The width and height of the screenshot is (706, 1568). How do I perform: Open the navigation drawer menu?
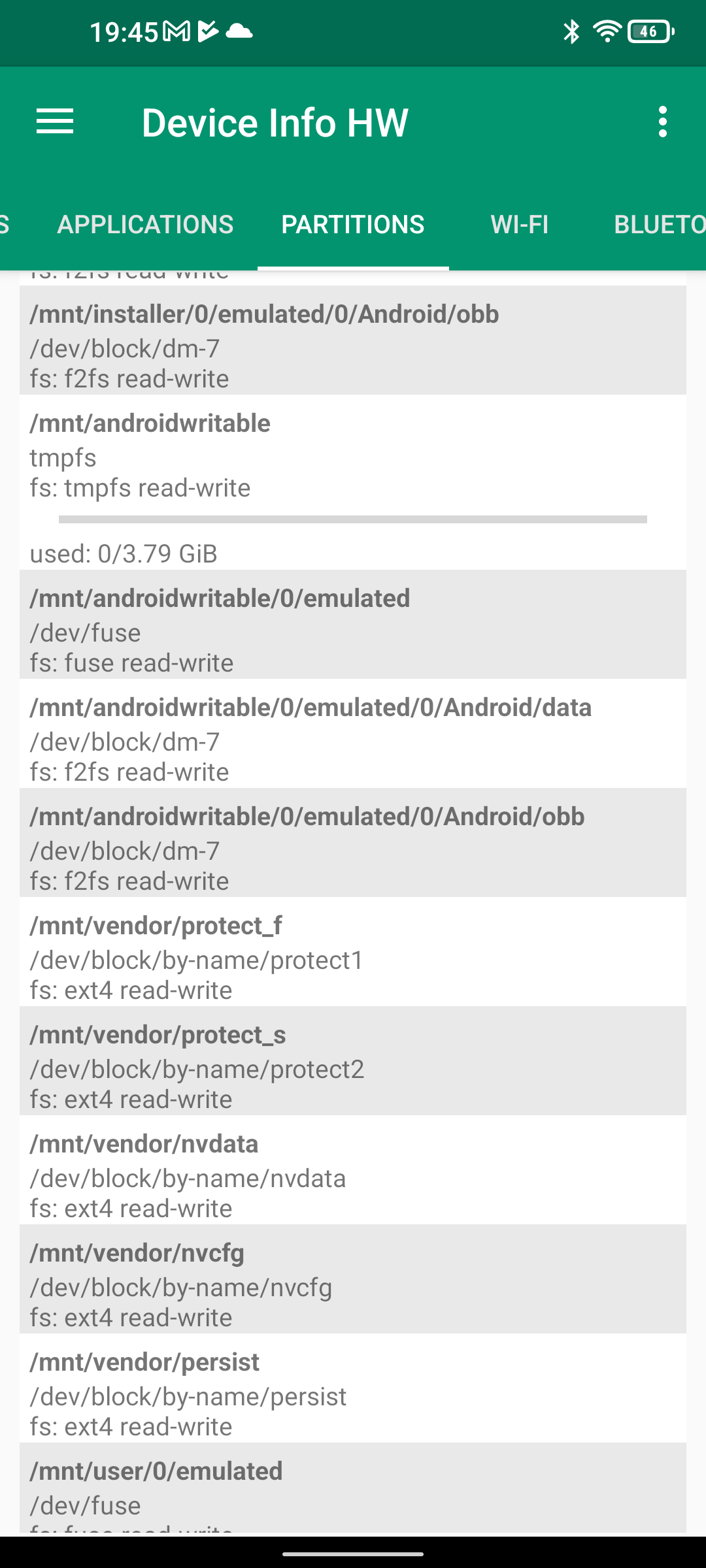[x=55, y=122]
